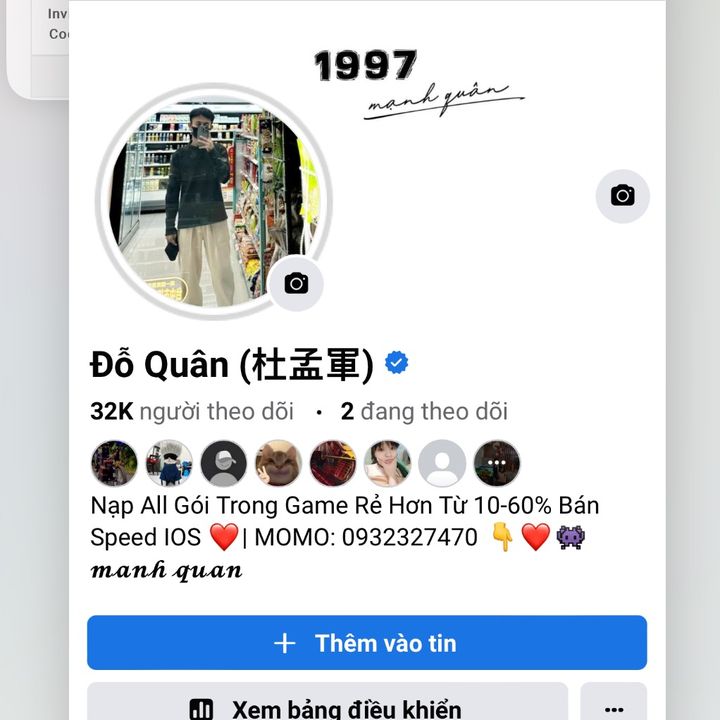
Task: View the 32K người theo dõi list
Action: [x=192, y=411]
